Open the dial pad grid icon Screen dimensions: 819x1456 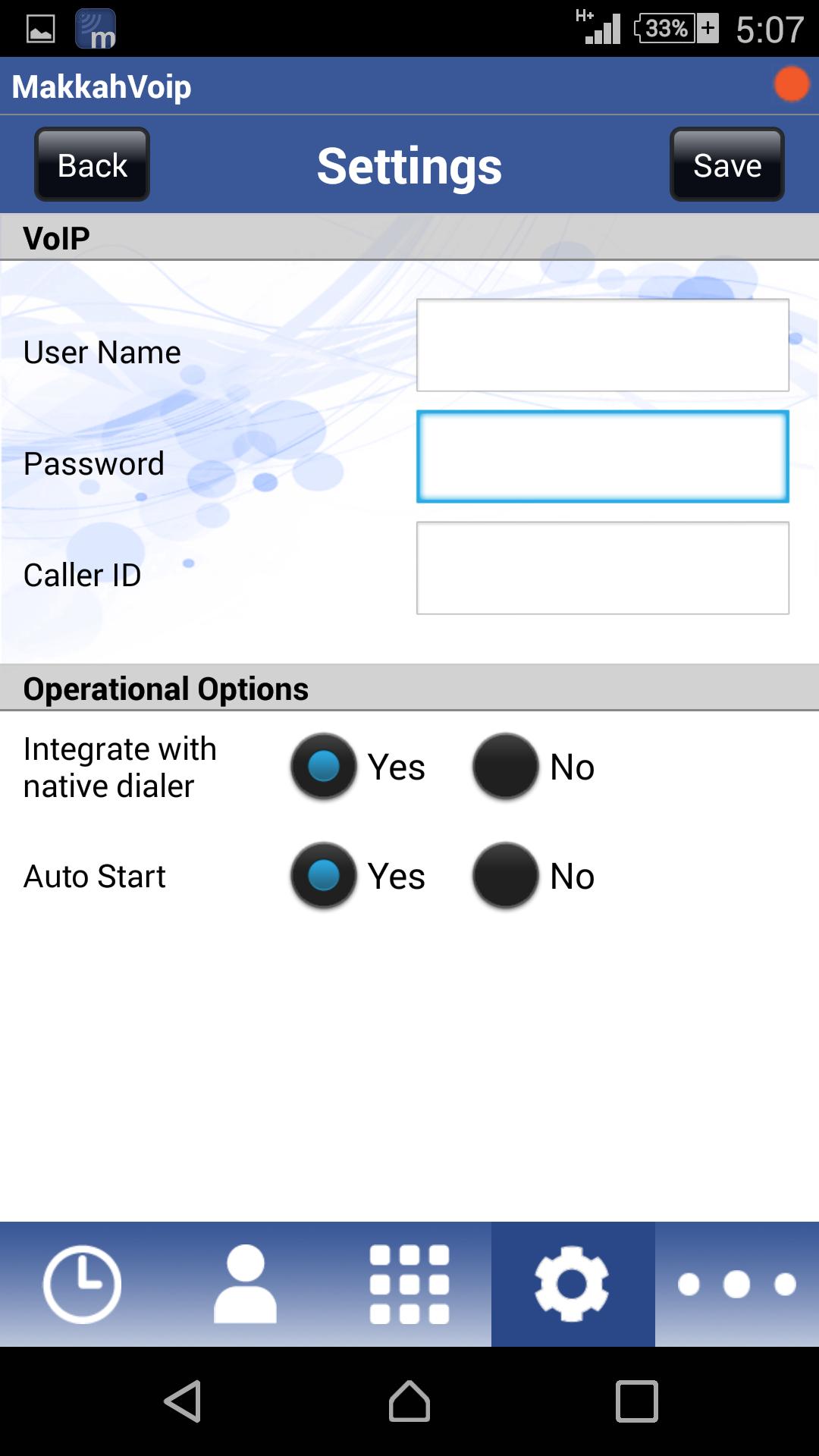(409, 1282)
